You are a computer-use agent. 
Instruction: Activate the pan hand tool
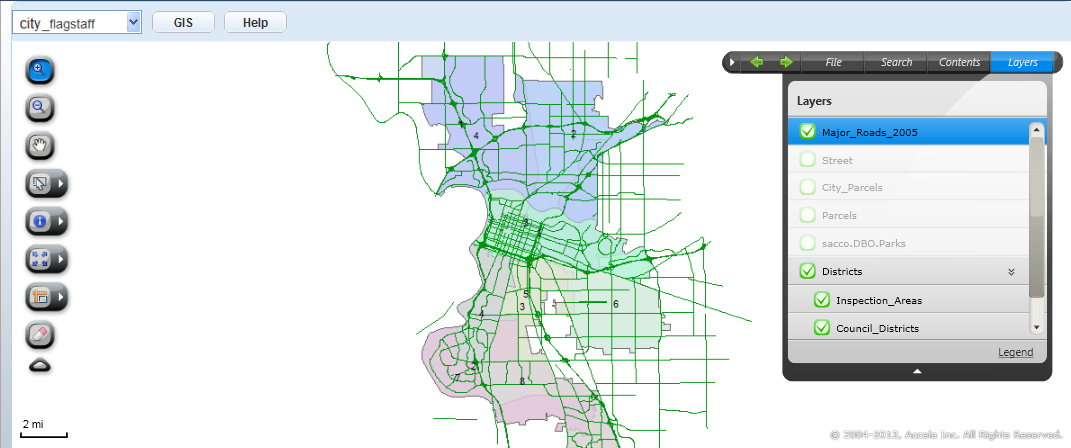pos(40,146)
